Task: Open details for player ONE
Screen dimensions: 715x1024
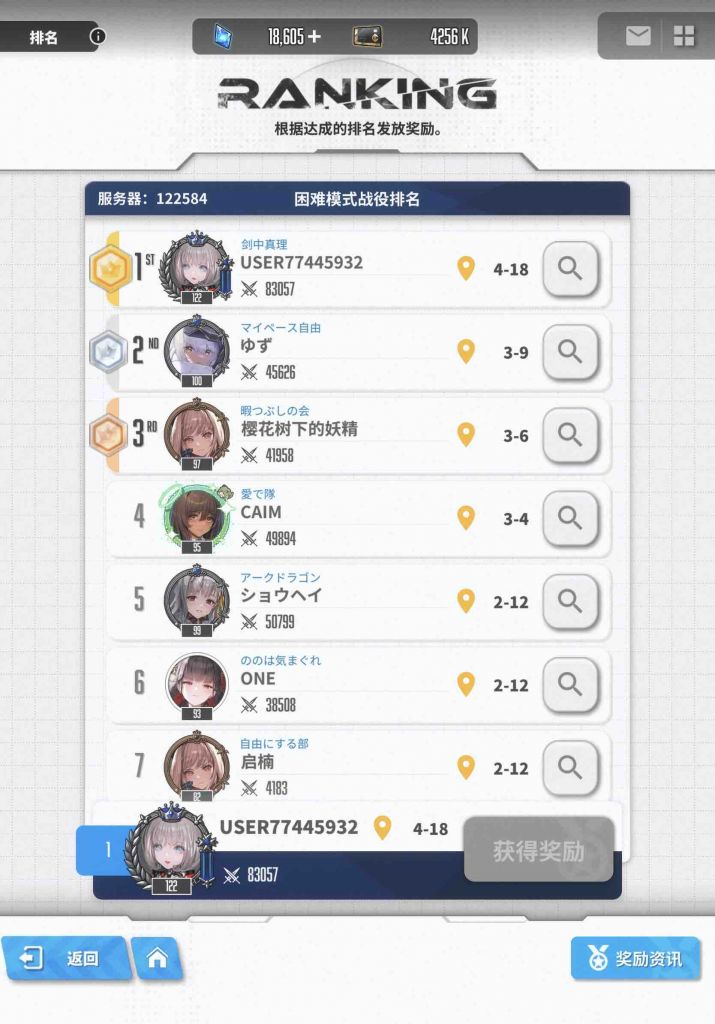Action: [x=570, y=684]
